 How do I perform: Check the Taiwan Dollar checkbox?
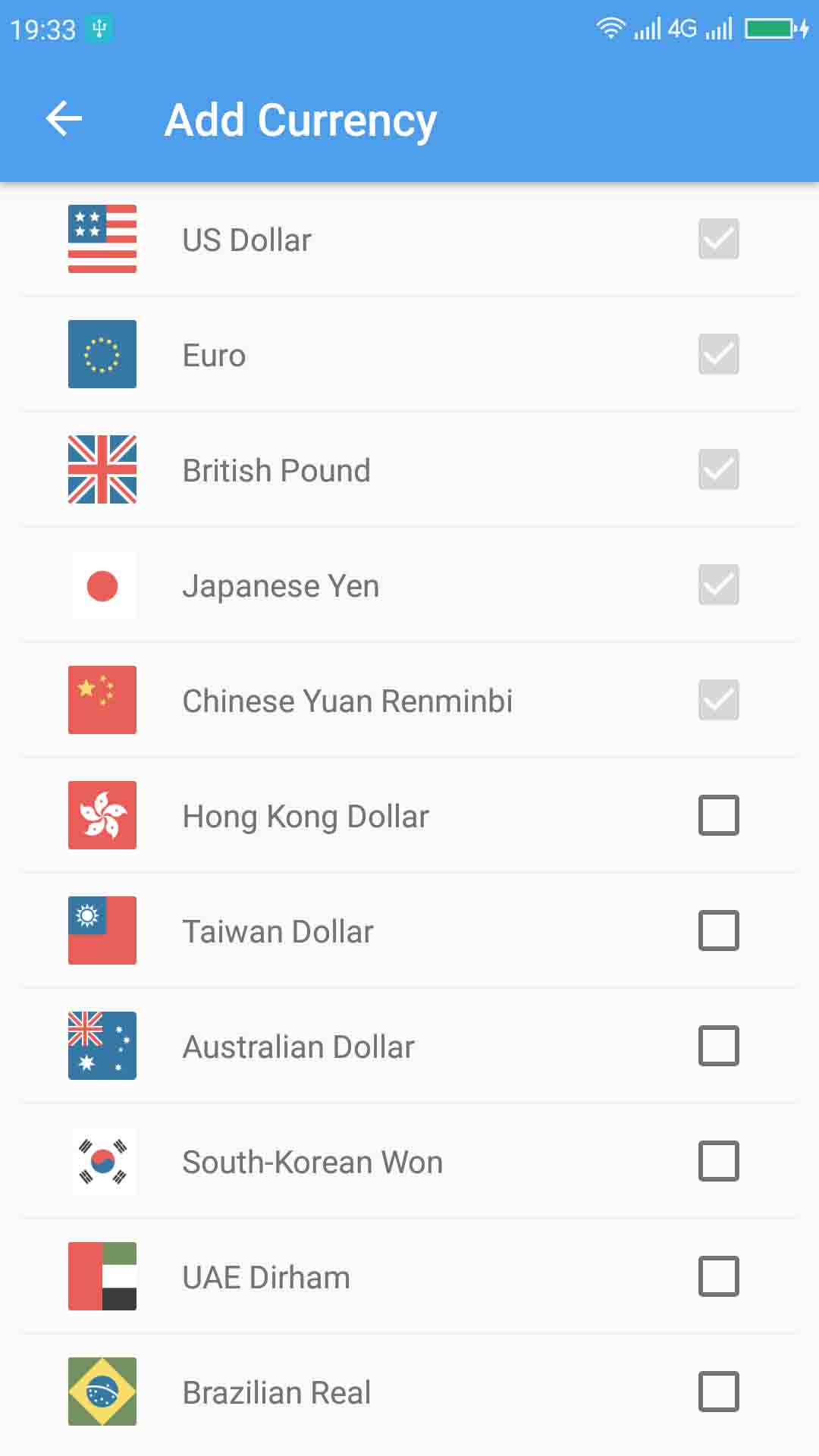(x=717, y=930)
